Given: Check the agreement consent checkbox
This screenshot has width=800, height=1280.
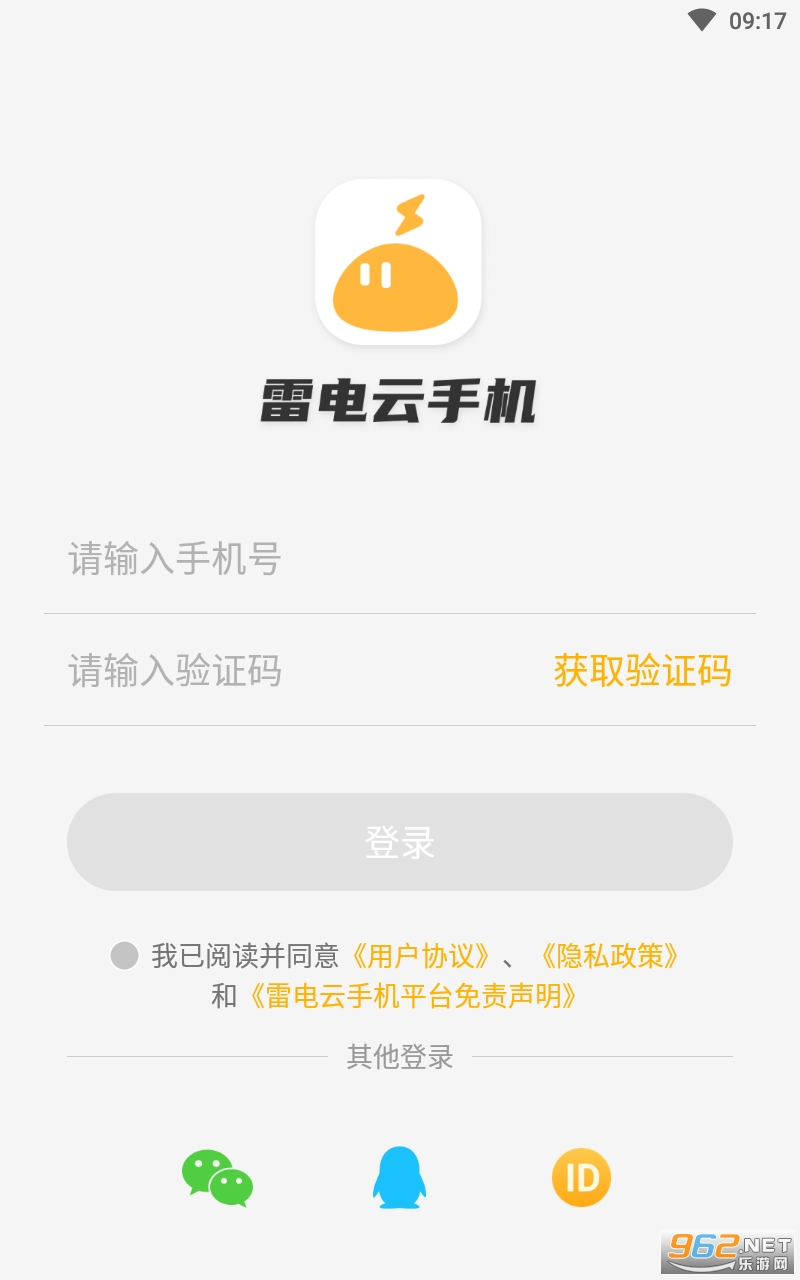Looking at the screenshot, I should [x=124, y=956].
